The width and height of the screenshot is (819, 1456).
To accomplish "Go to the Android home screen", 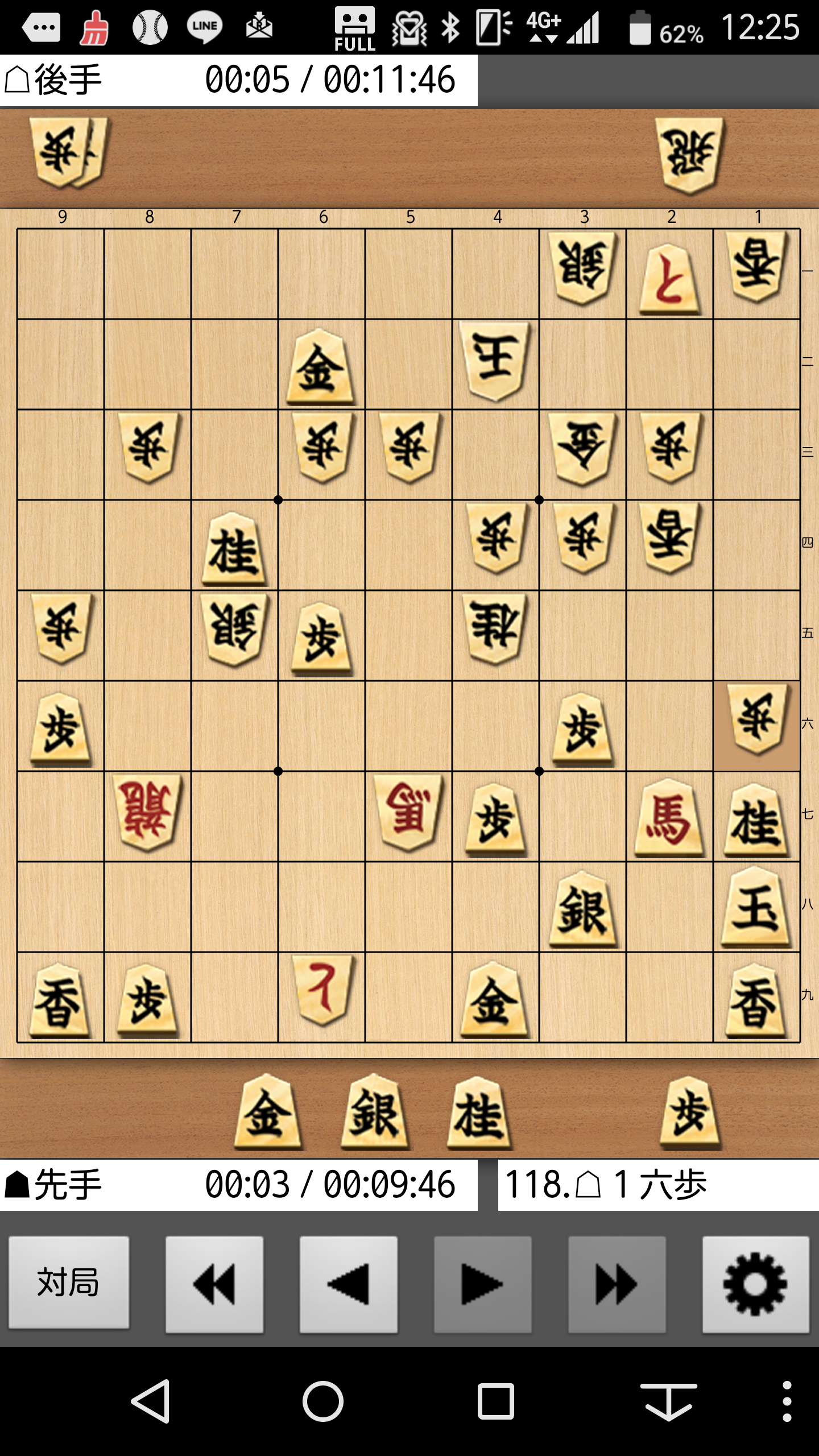I will pos(322,1401).
